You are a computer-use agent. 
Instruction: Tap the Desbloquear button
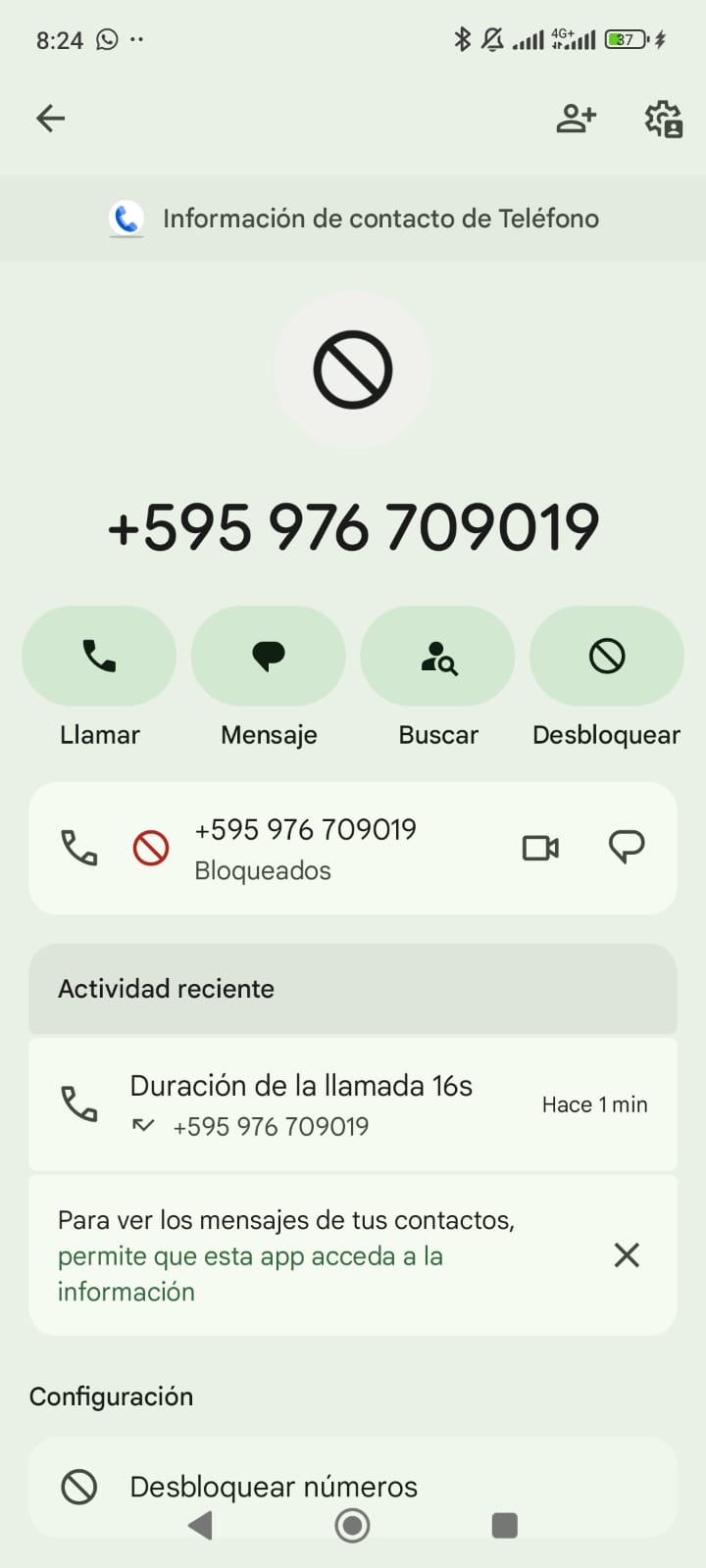[607, 656]
